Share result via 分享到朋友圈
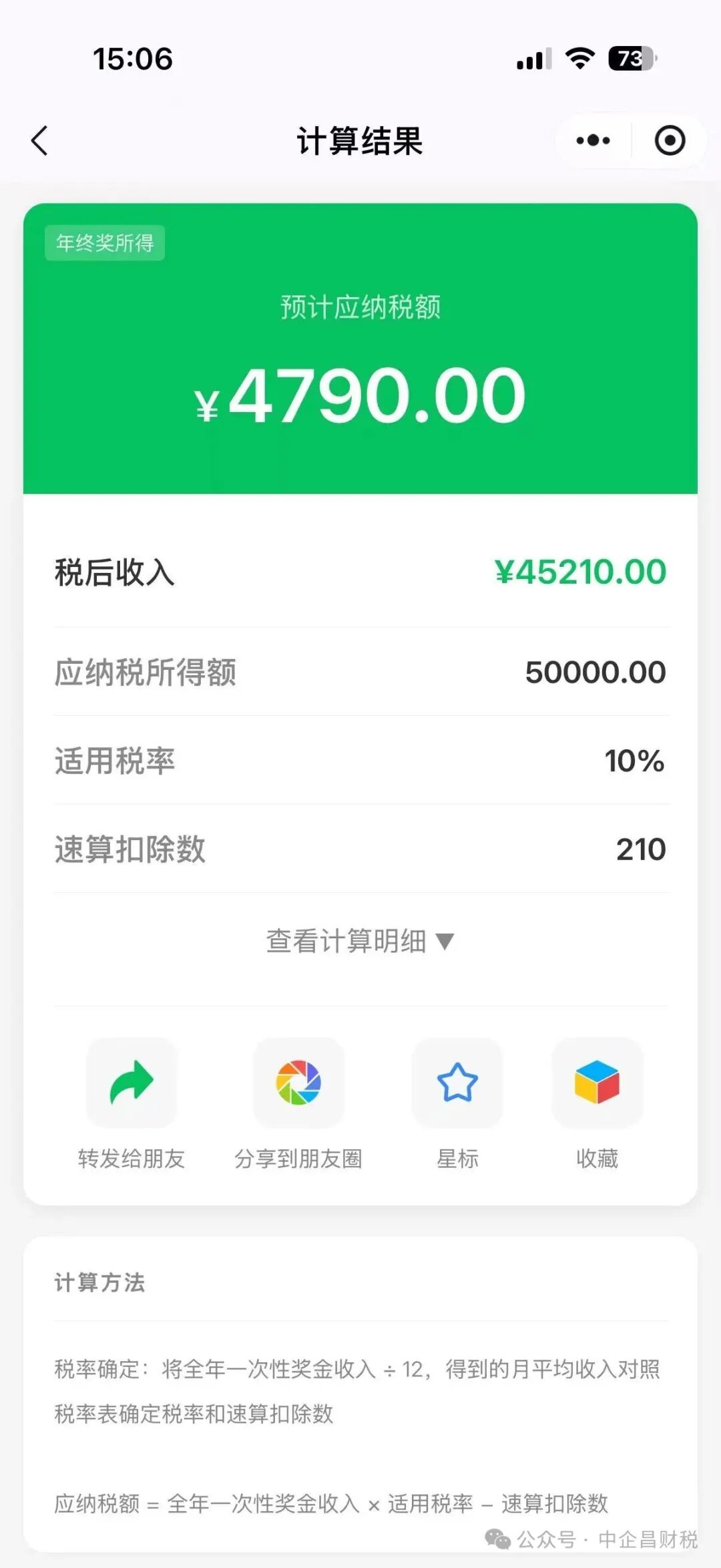721x1568 pixels. coord(298,1083)
